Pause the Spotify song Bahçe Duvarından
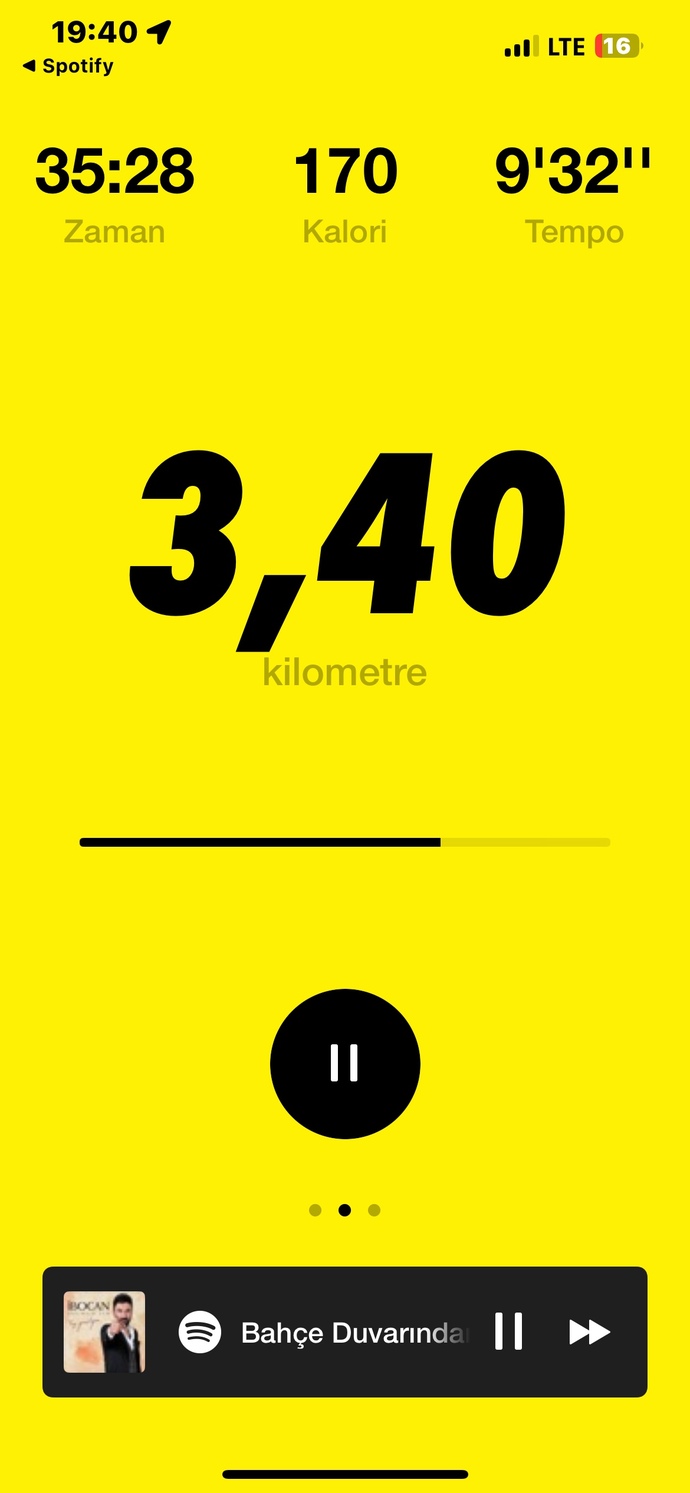The height and width of the screenshot is (1493, 690). coord(508,1331)
